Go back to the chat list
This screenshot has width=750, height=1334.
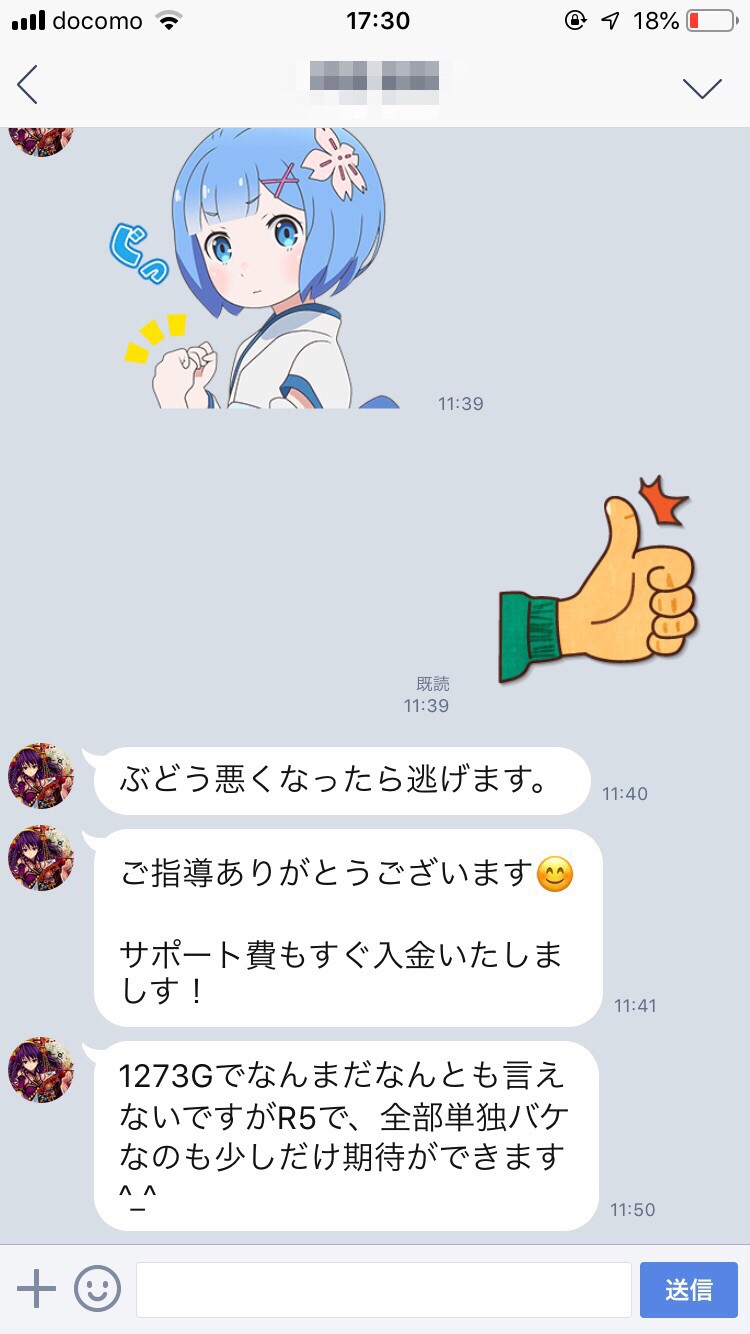pos(28,85)
